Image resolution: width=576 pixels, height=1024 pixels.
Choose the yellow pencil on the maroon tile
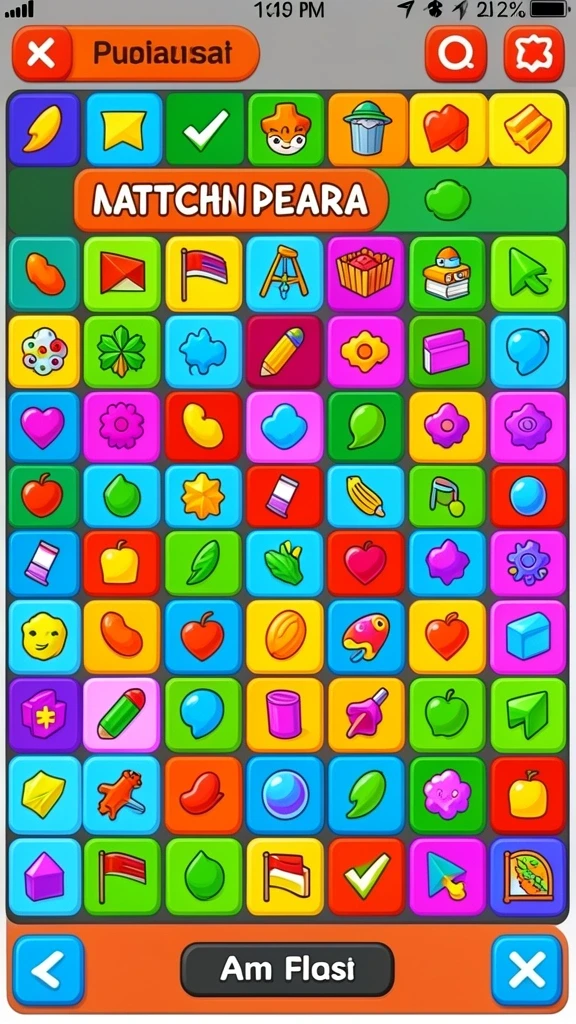(284, 351)
